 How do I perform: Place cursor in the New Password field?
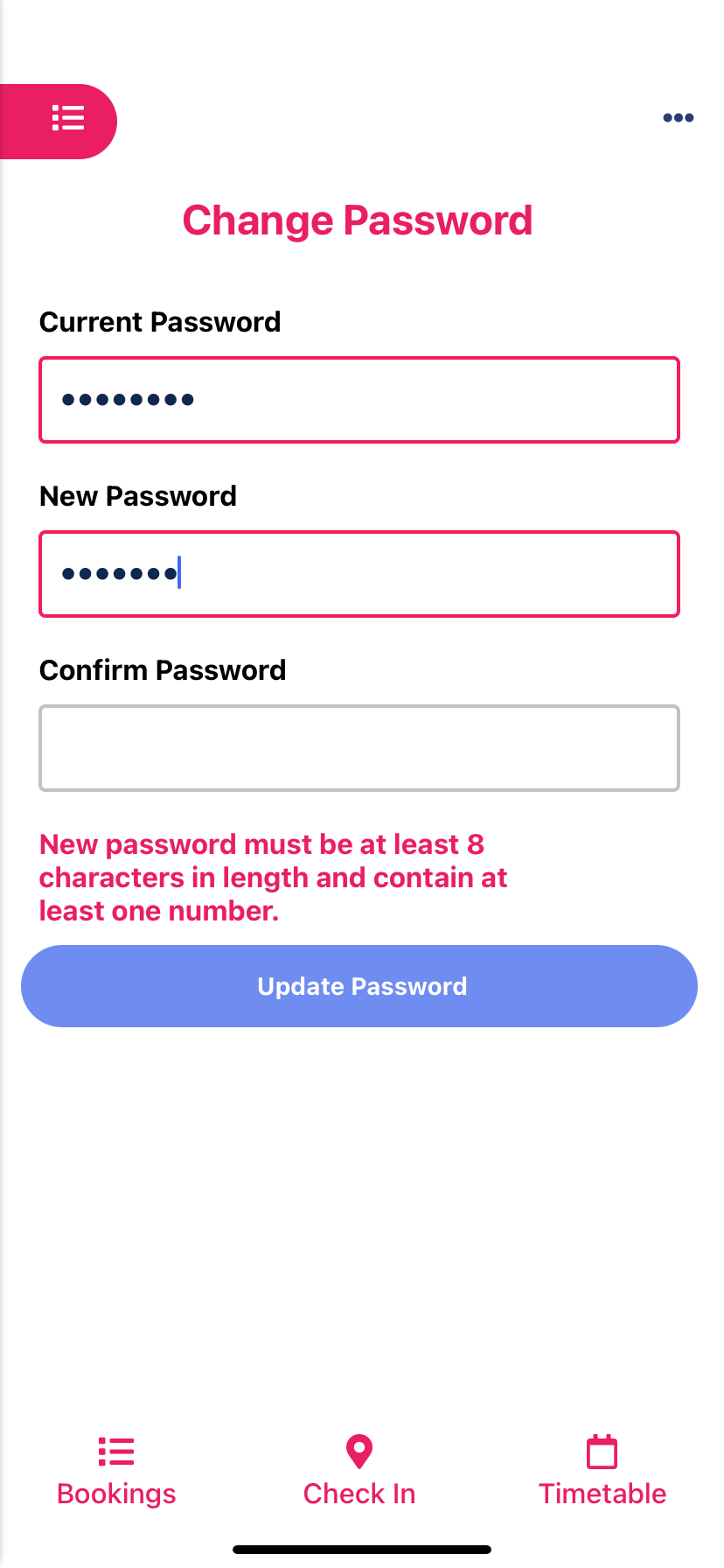[359, 574]
